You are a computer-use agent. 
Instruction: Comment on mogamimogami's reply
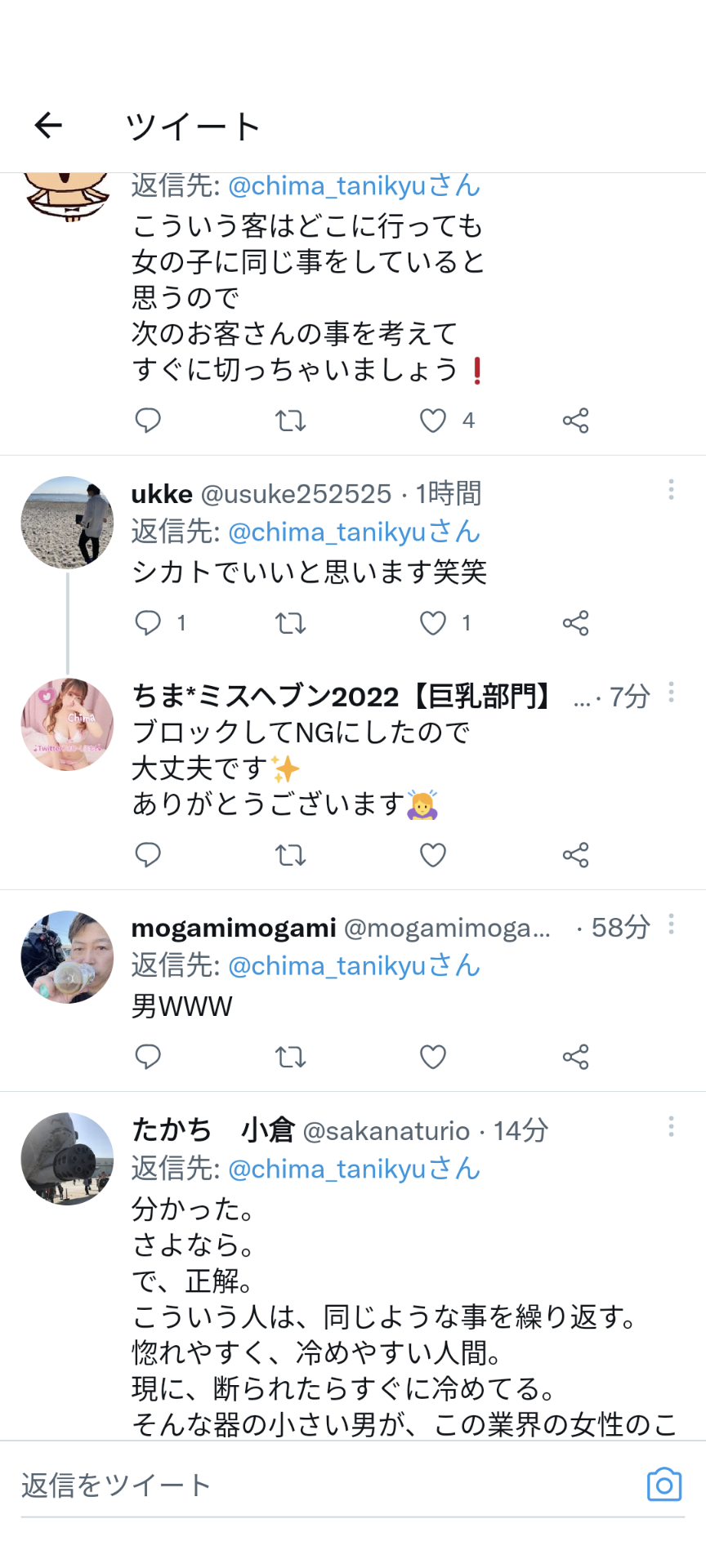pos(148,1057)
